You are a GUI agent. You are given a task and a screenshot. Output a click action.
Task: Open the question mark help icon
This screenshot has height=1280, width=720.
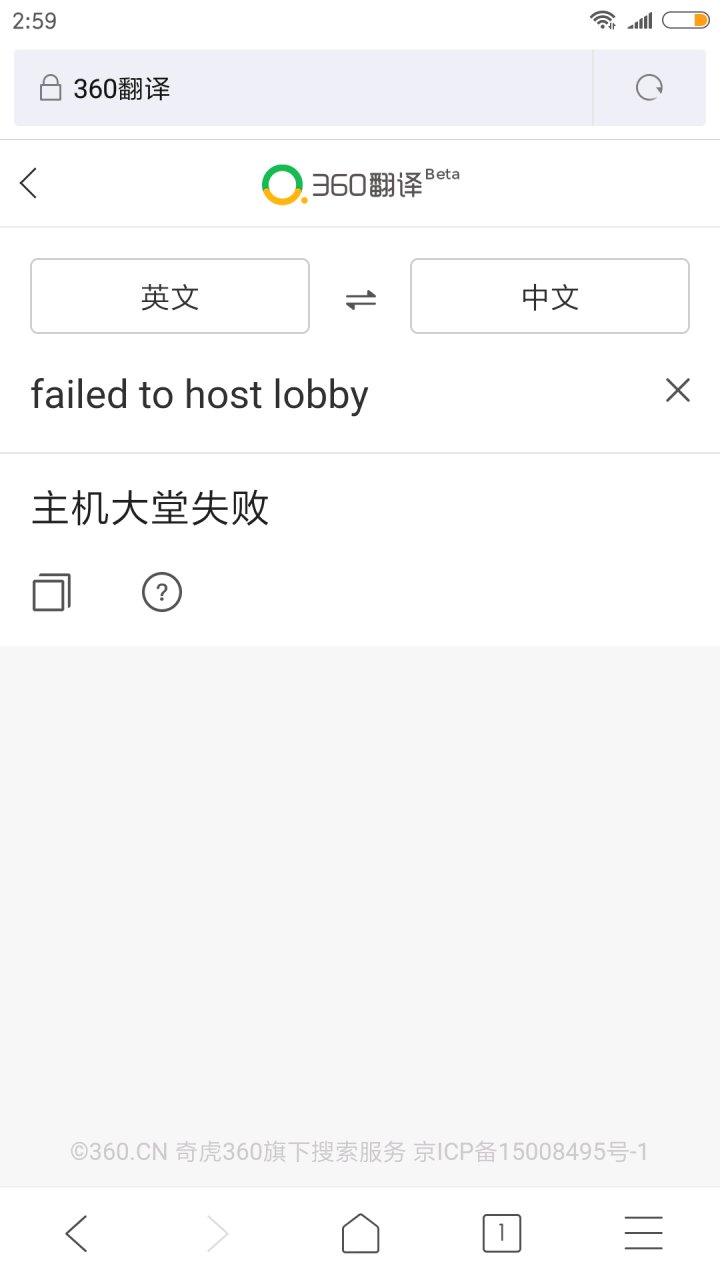coord(162,593)
